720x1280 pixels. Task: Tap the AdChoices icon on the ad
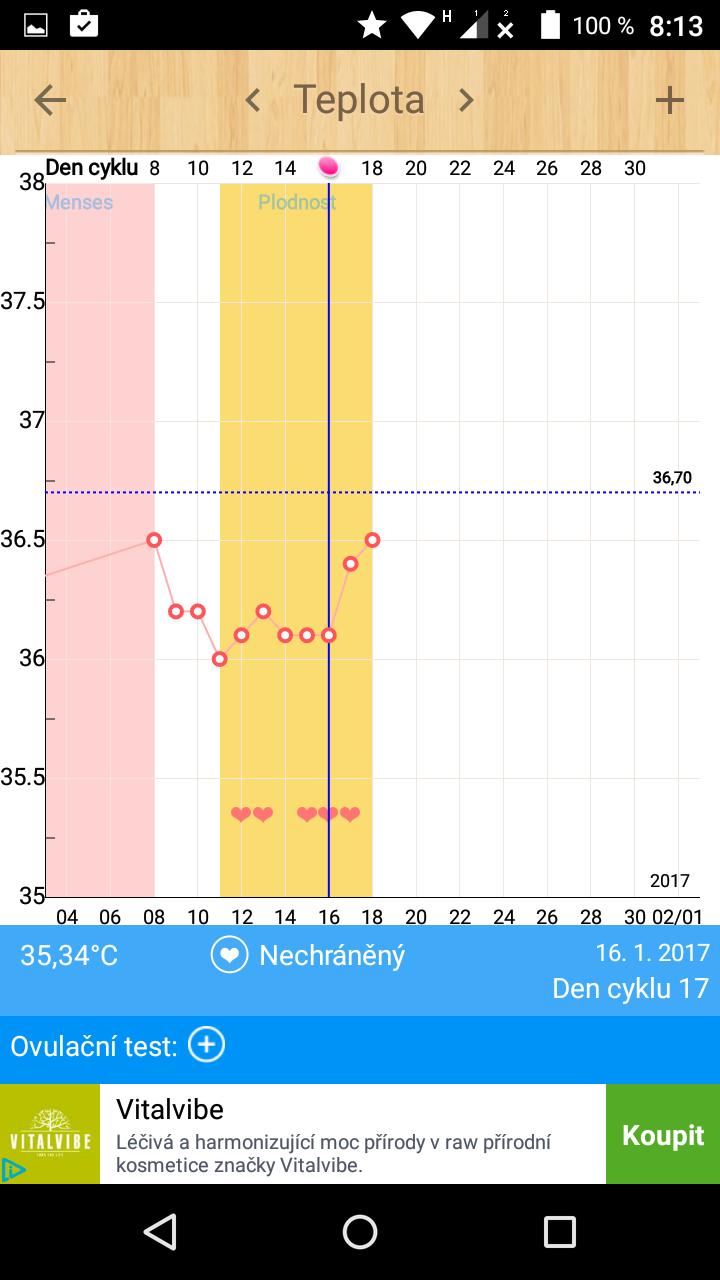(x=13, y=1169)
